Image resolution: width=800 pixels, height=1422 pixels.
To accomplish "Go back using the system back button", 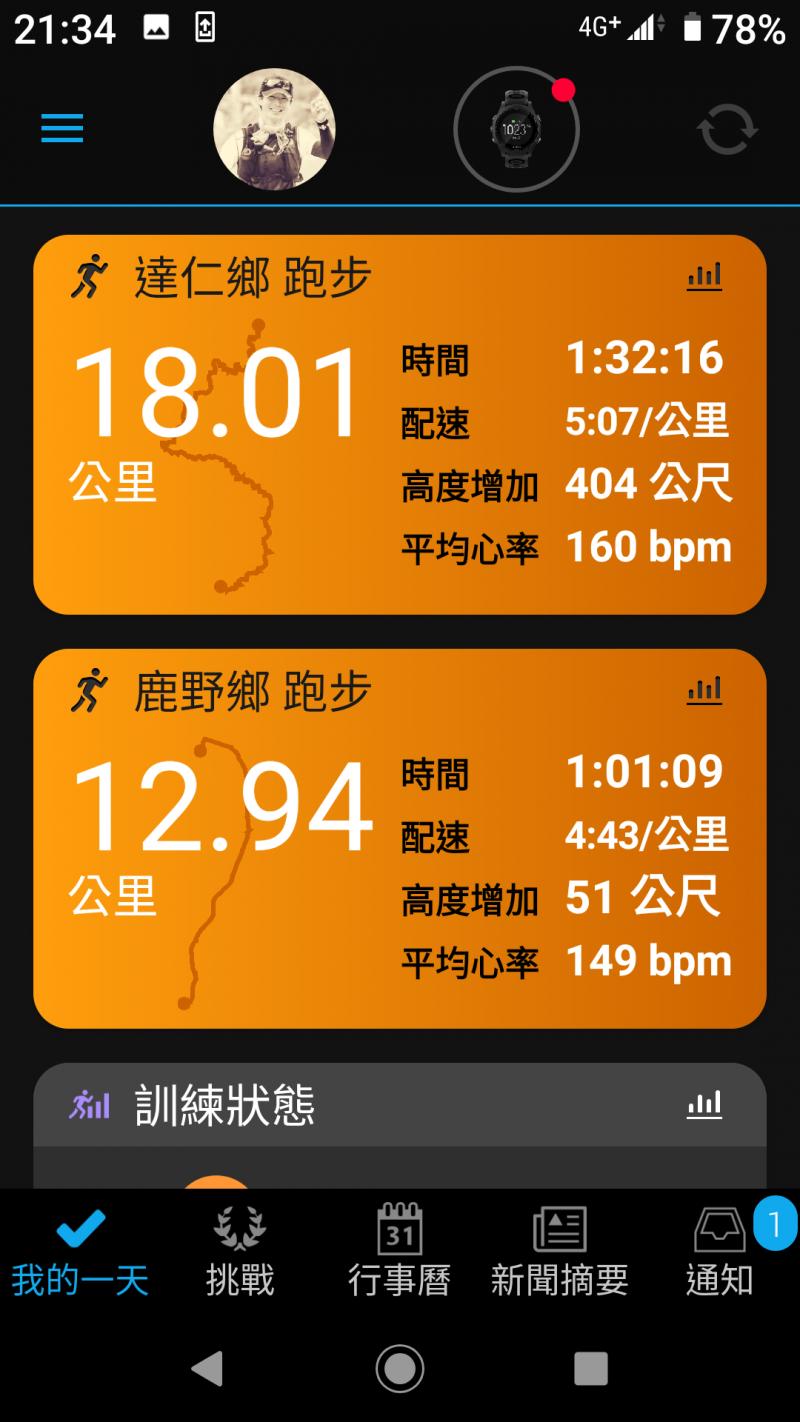I will [x=207, y=1368].
